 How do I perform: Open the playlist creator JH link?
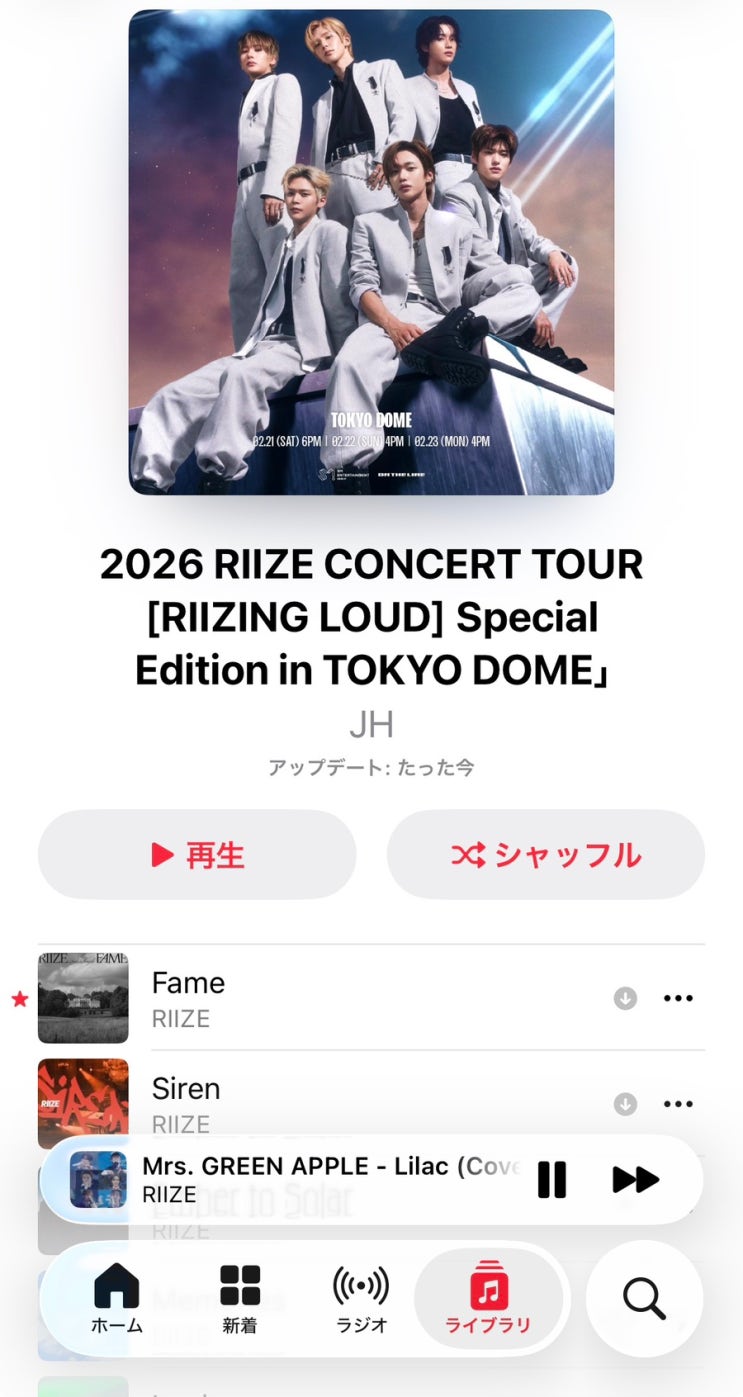(371, 724)
